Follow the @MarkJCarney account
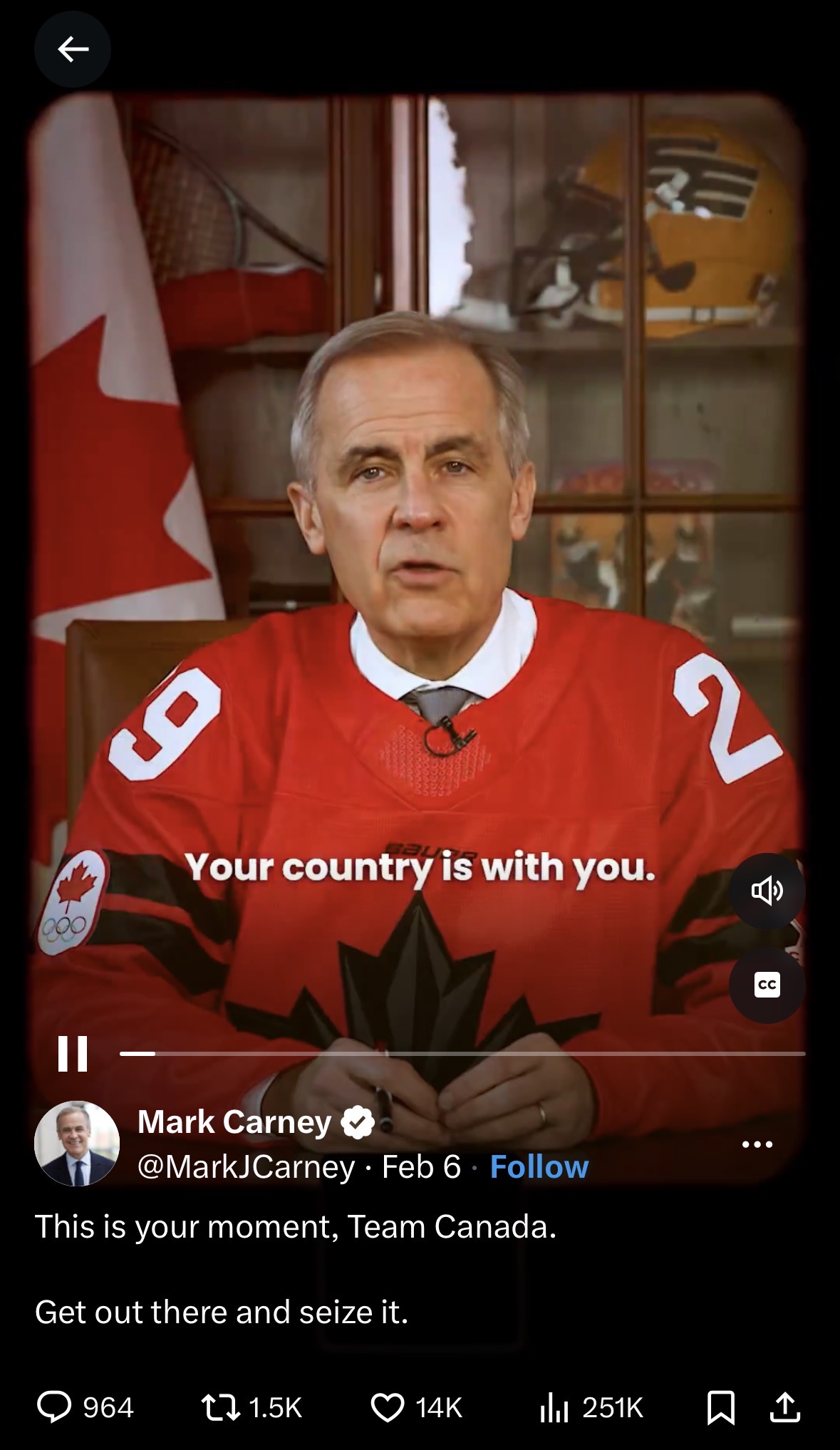This screenshot has width=840, height=1450. [539, 1167]
